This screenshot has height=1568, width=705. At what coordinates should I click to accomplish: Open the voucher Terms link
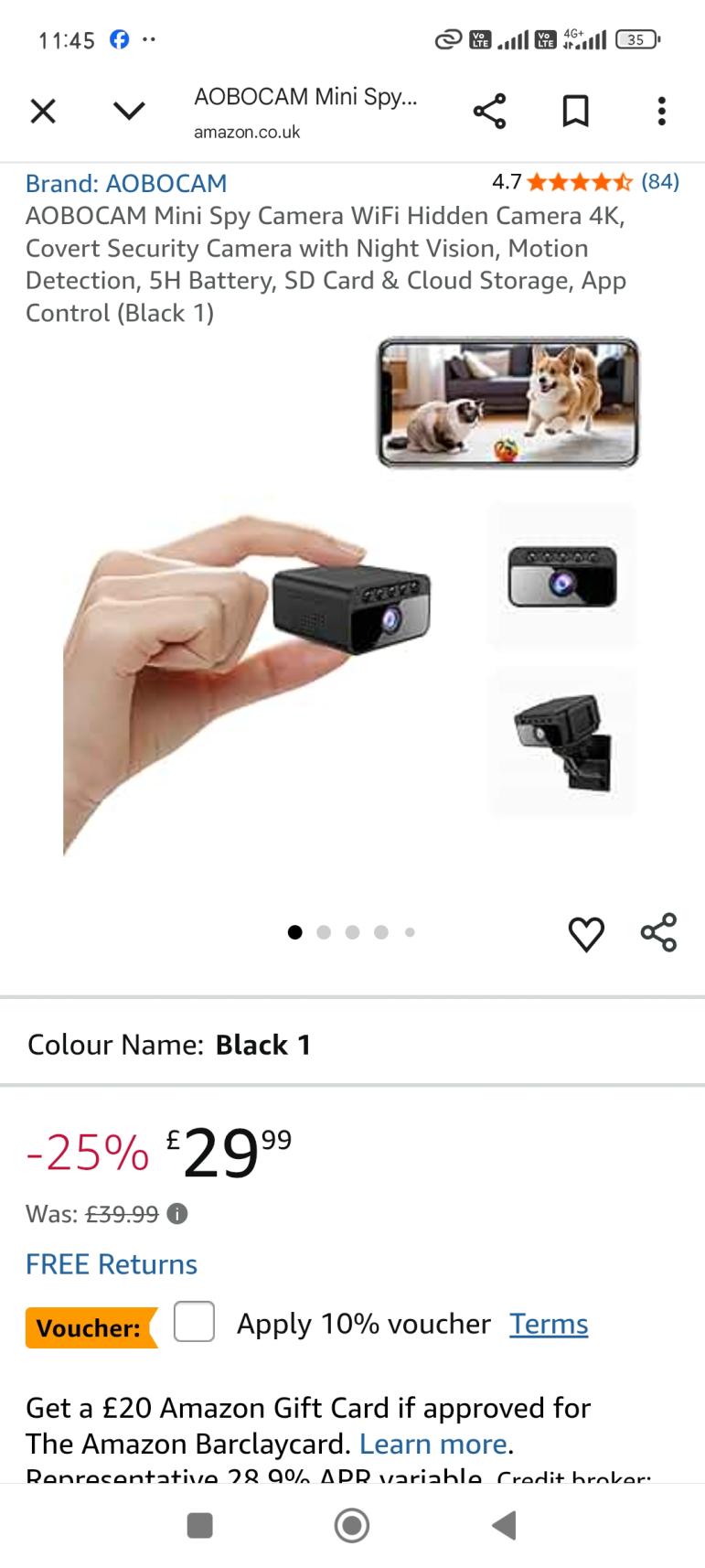[549, 1324]
